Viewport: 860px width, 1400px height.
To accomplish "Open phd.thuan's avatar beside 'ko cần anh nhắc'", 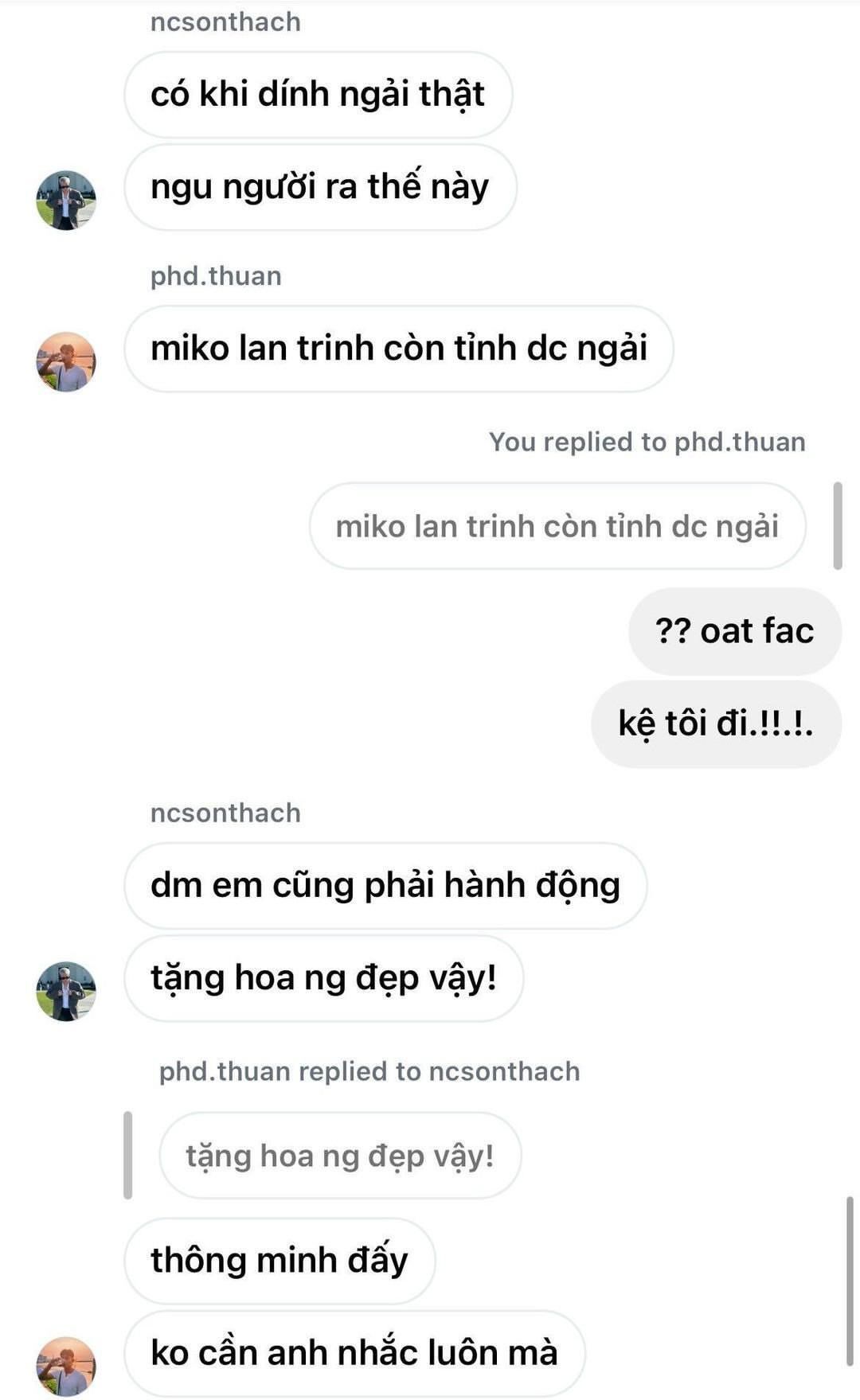I will 66,1366.
